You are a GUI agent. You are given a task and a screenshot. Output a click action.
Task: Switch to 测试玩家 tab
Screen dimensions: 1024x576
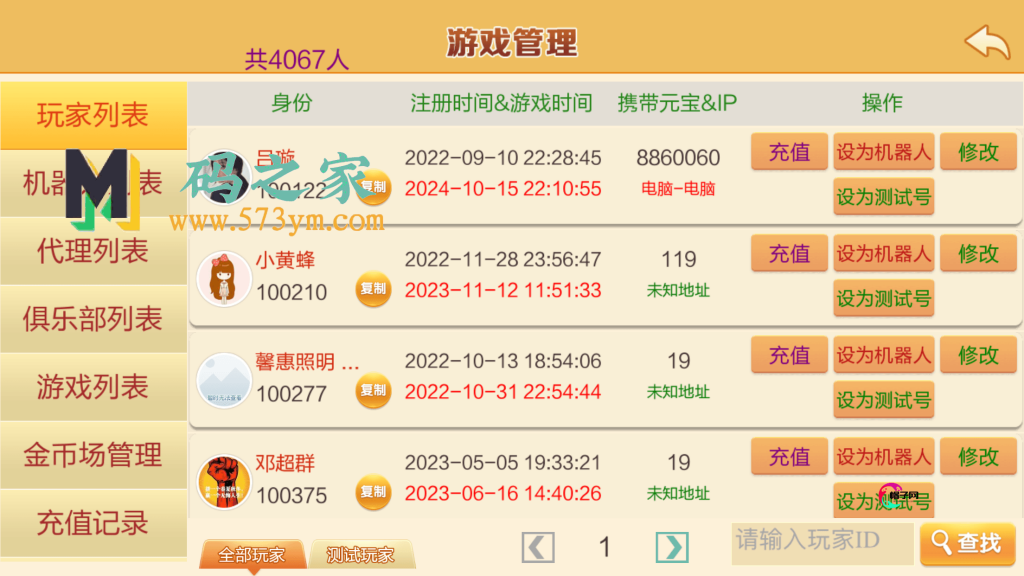point(361,555)
